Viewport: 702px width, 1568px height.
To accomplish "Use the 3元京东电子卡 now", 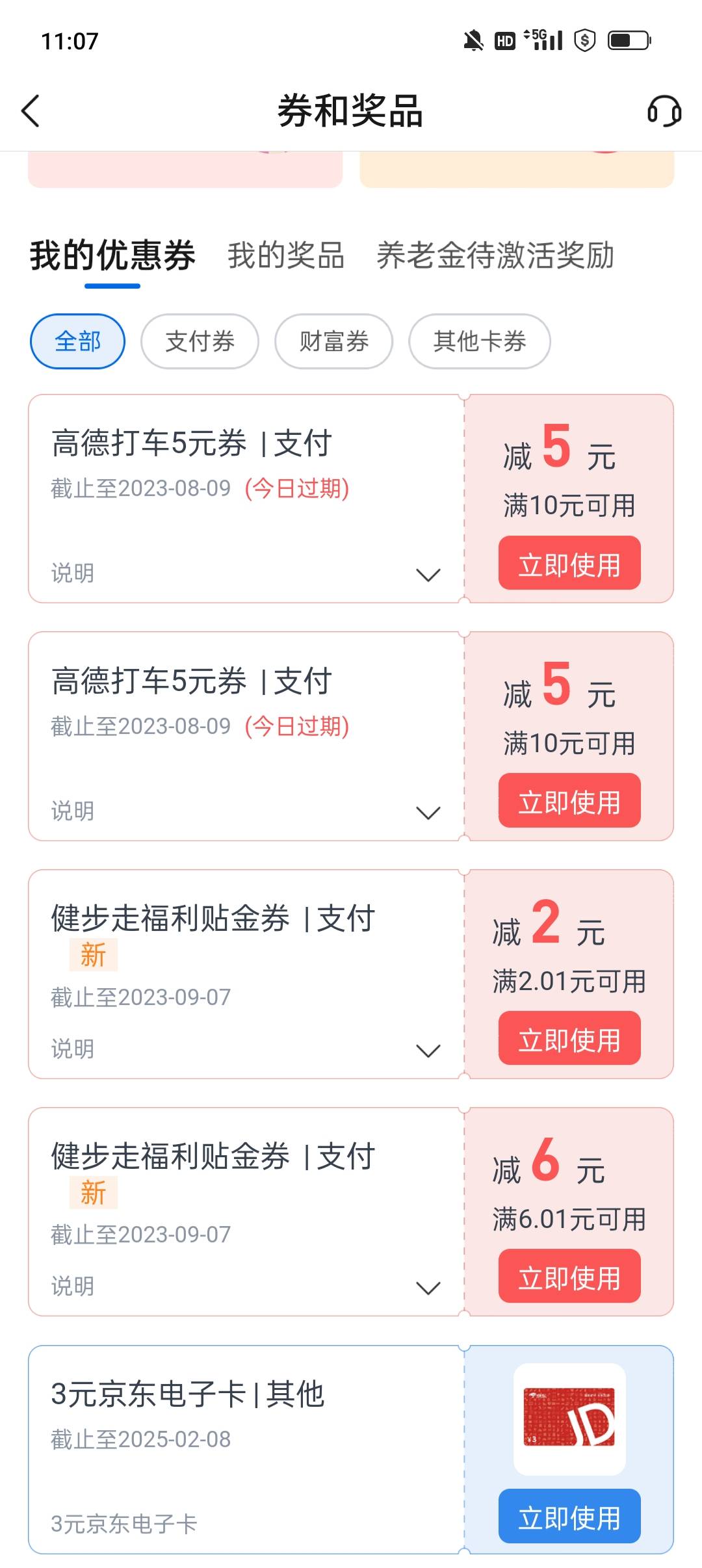I will pos(569,1516).
